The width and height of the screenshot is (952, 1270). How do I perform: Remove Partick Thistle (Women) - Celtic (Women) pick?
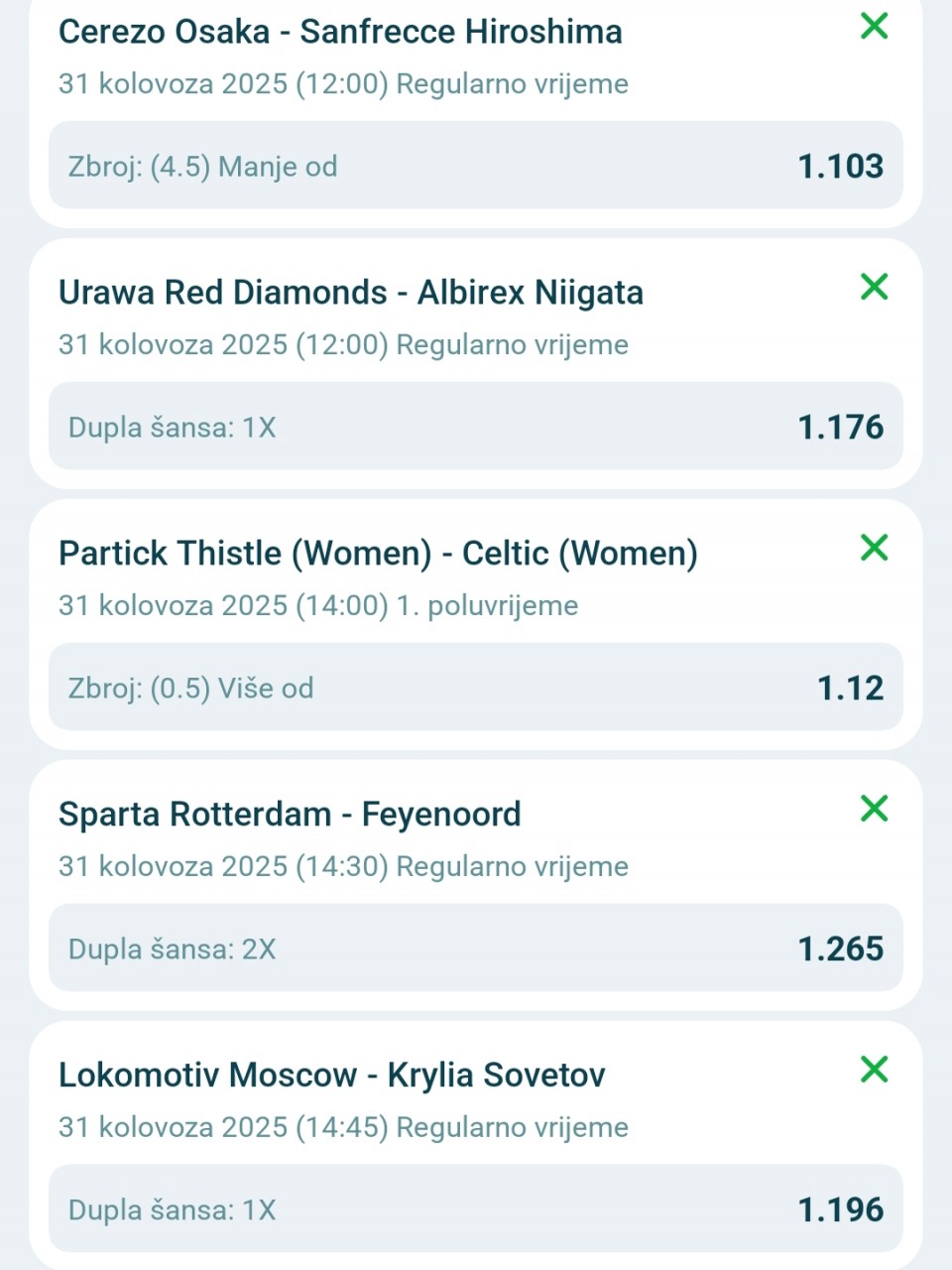point(874,548)
